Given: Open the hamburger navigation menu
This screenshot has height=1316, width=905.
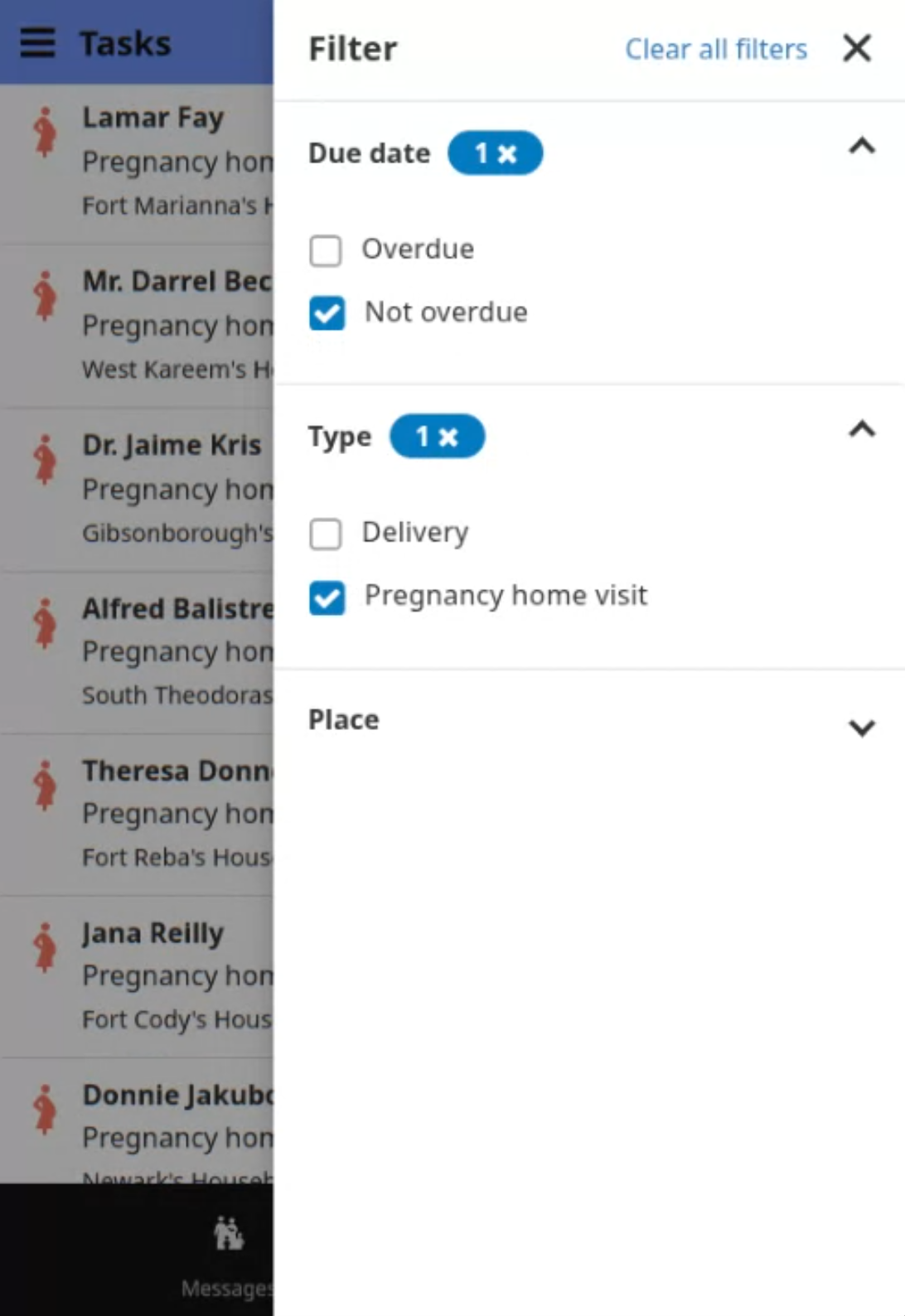Looking at the screenshot, I should coord(36,42).
